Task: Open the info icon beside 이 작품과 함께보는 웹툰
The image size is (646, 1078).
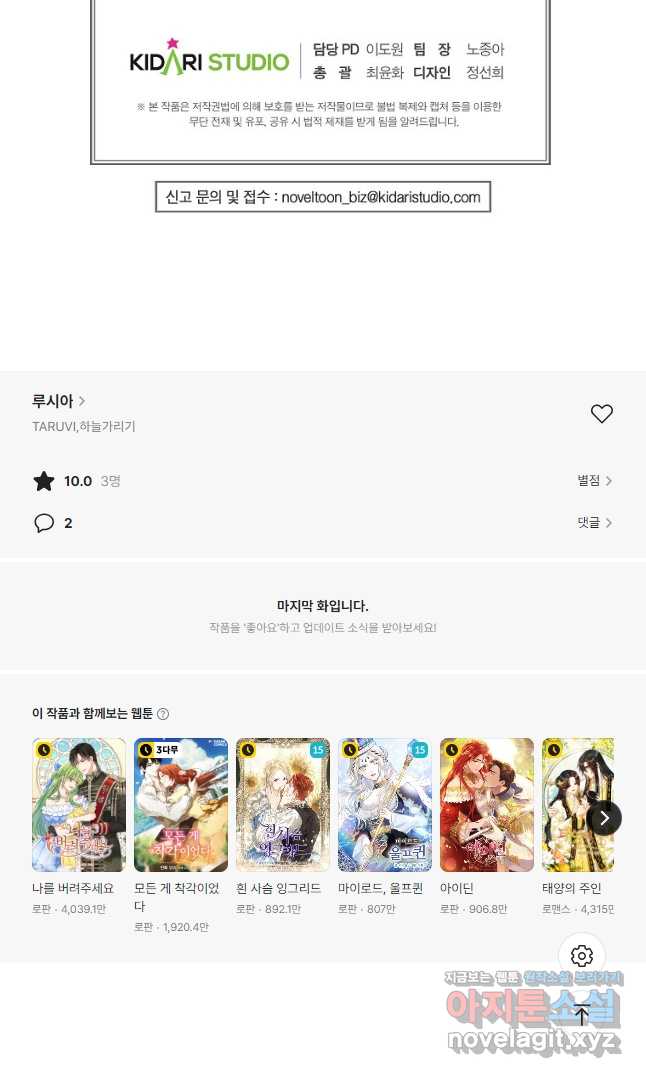Action: coord(163,714)
